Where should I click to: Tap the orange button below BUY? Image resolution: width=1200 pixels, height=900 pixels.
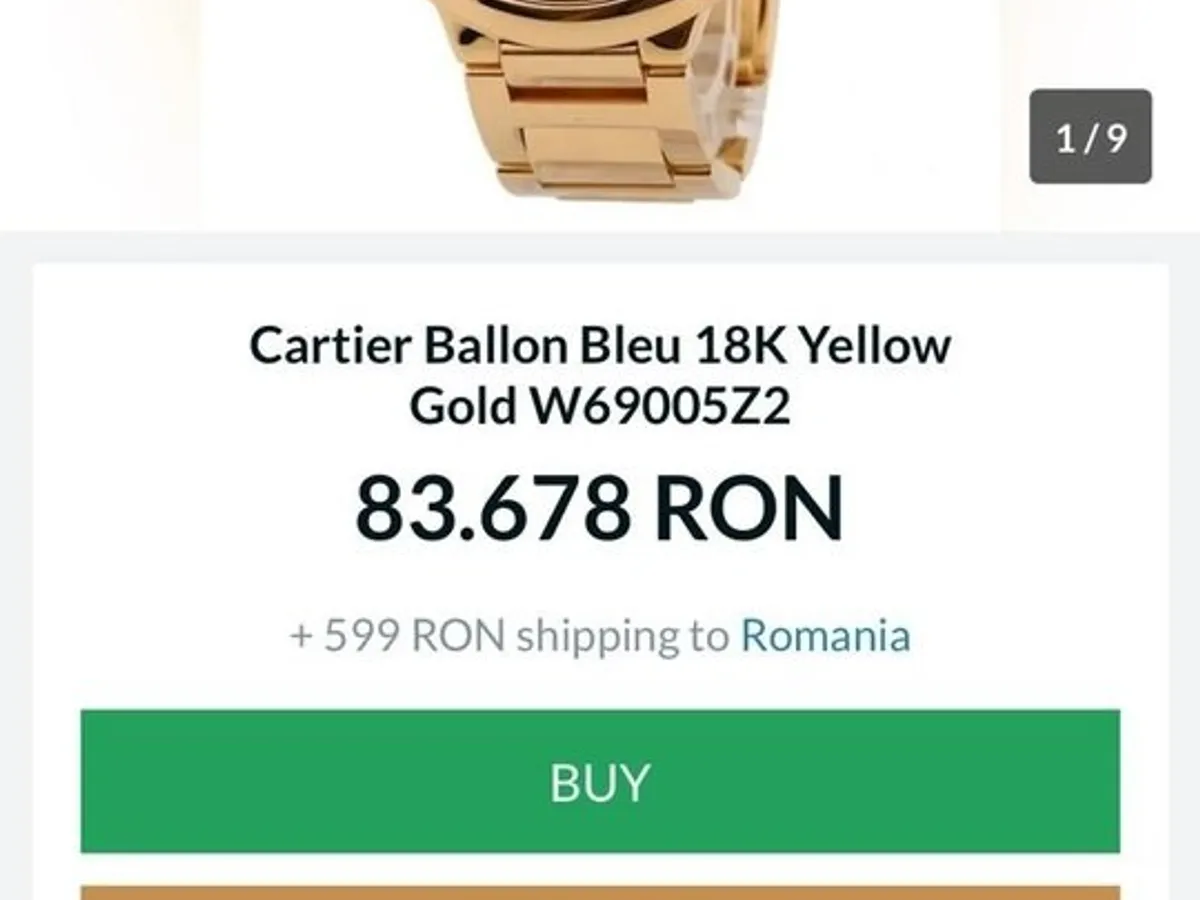(x=600, y=892)
